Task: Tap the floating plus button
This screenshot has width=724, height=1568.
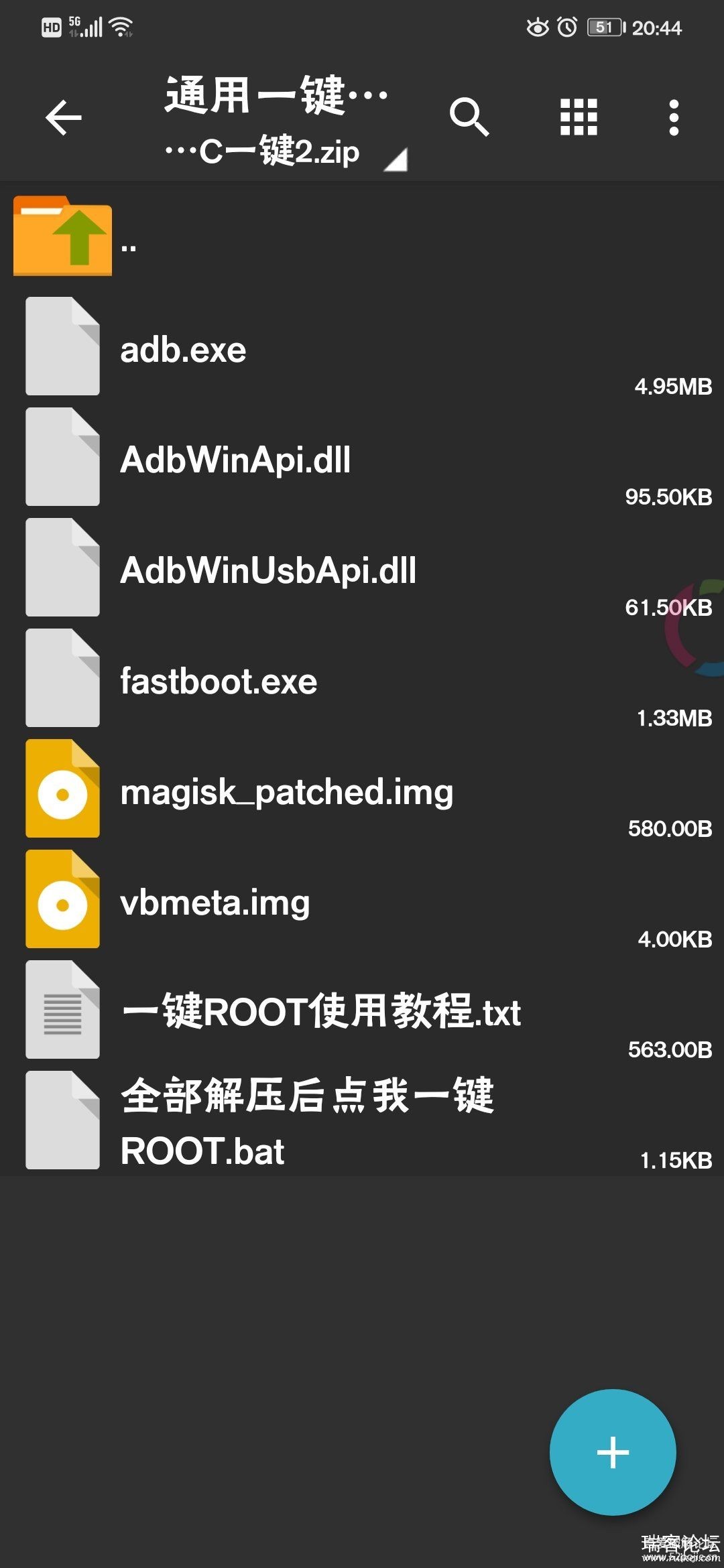Action: pos(612,1452)
